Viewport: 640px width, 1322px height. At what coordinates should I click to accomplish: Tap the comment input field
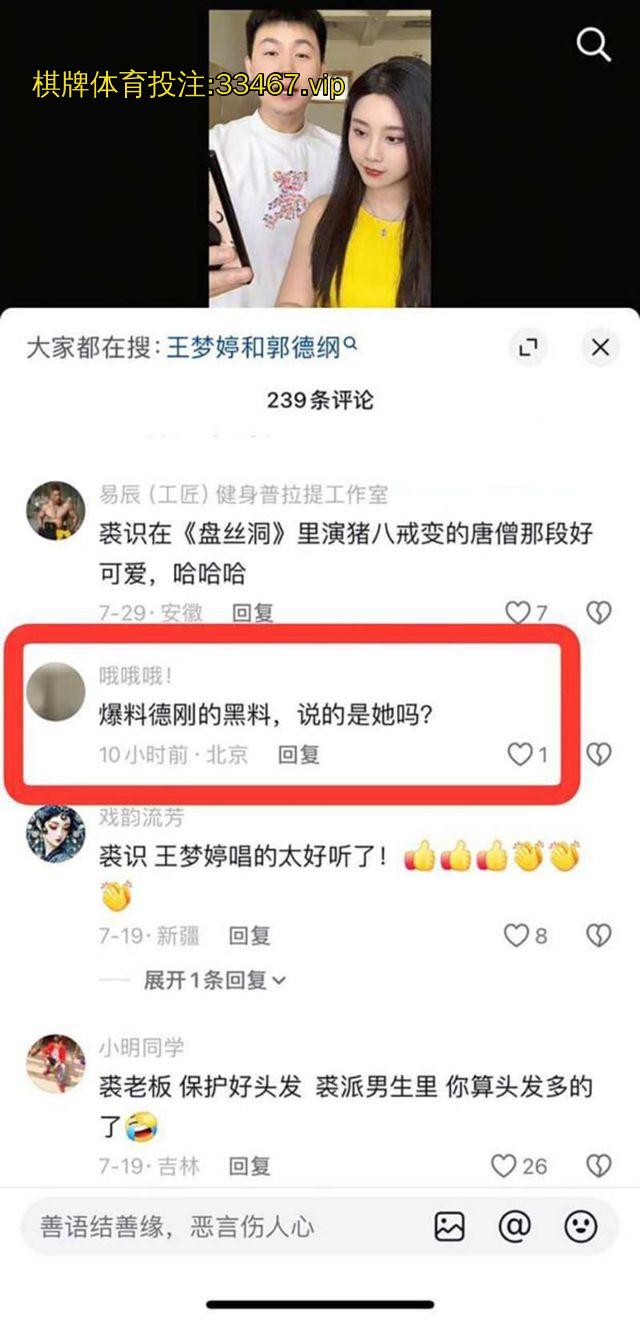point(220,1226)
